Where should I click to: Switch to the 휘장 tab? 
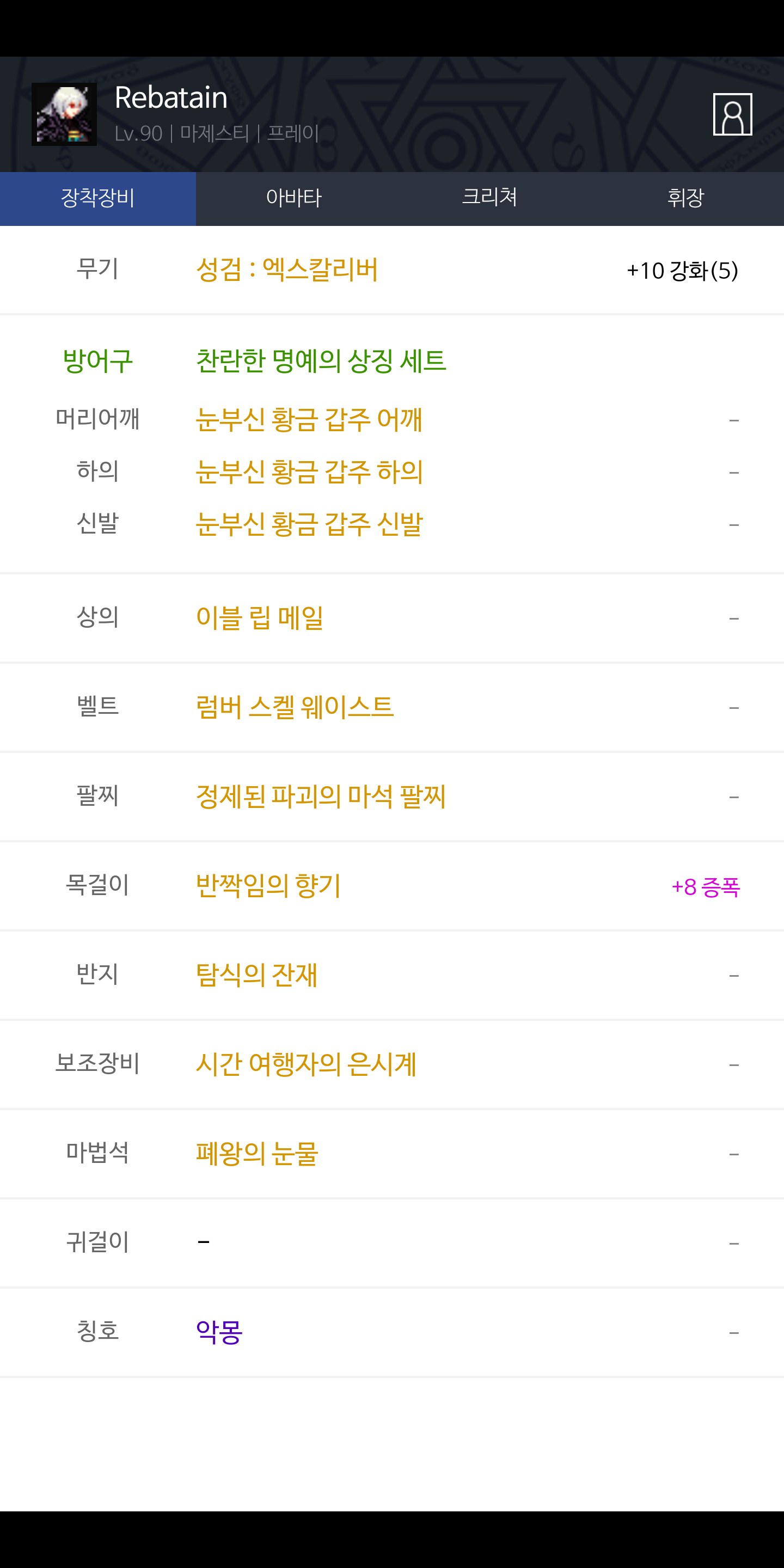point(686,198)
